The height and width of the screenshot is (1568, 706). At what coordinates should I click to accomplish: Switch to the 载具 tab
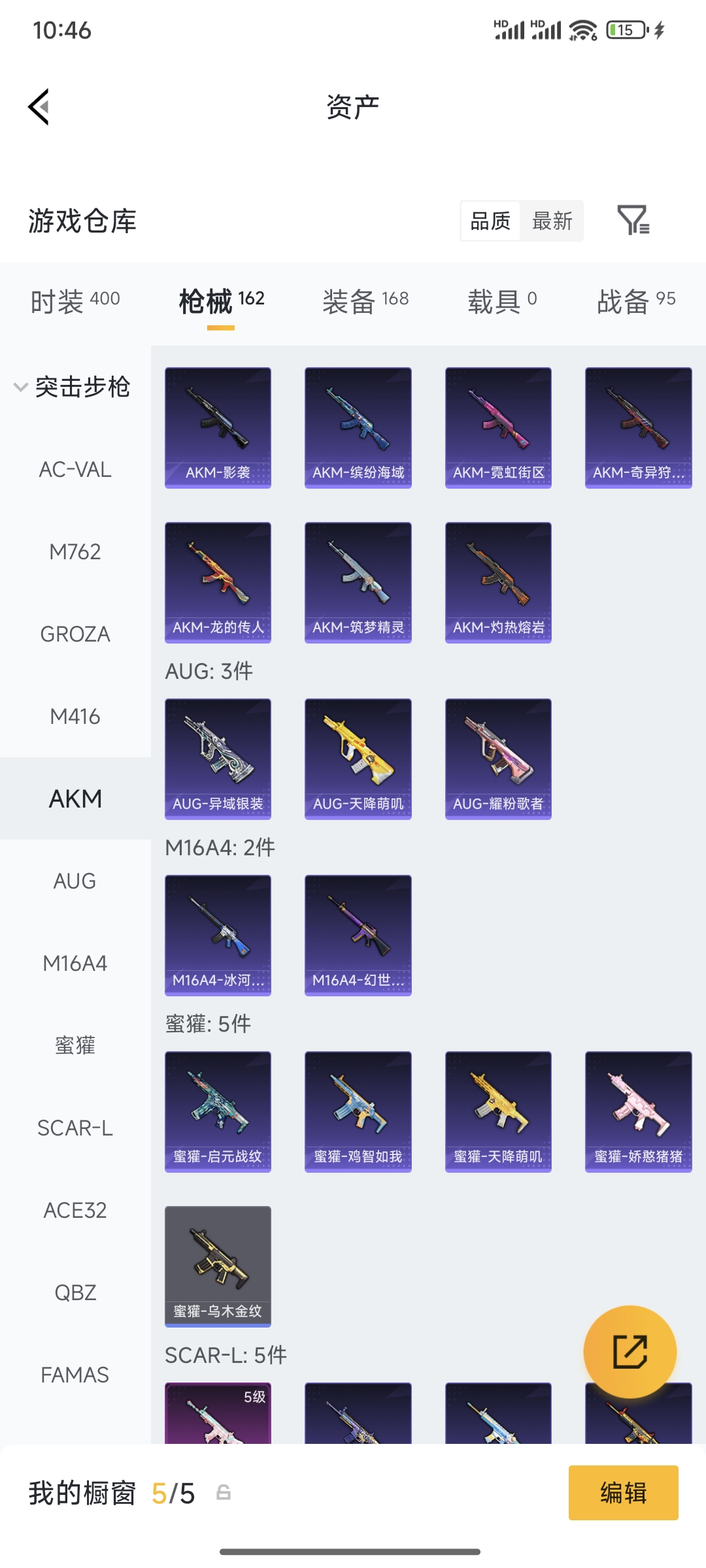[x=502, y=301]
